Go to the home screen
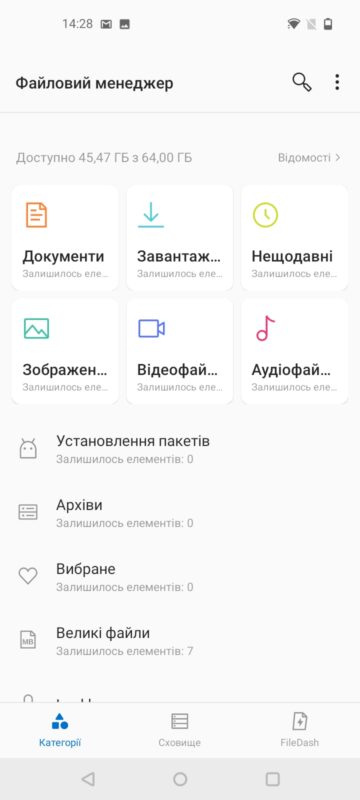 [180, 779]
